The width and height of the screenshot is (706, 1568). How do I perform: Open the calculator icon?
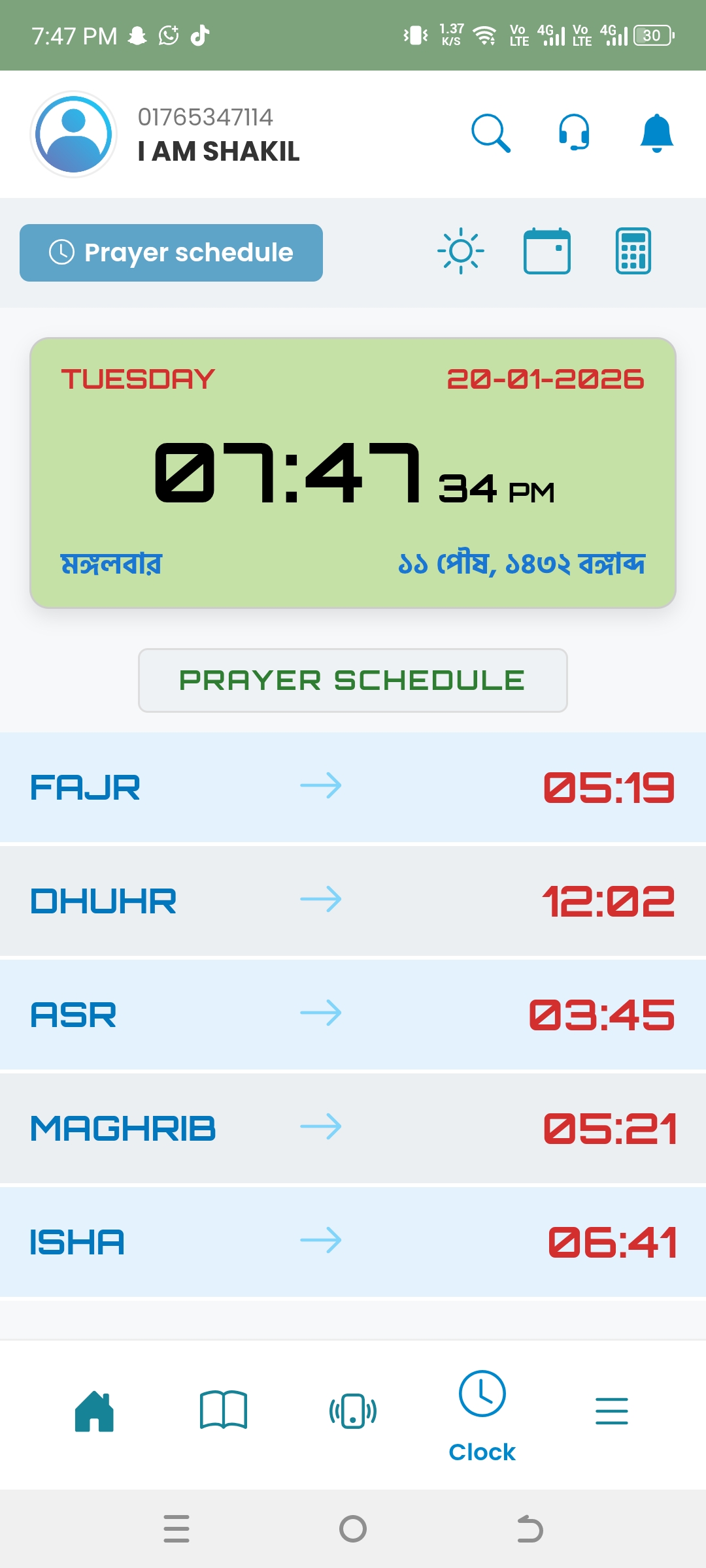pyautogui.click(x=633, y=252)
